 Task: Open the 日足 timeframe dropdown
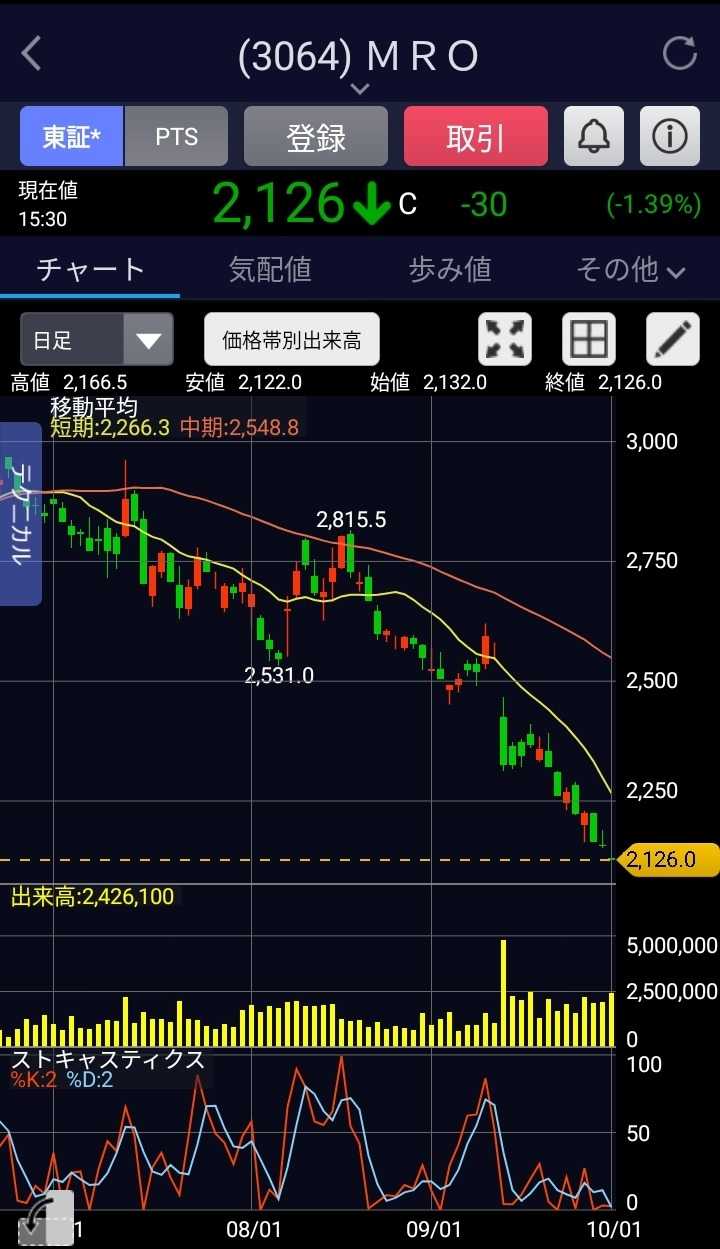coord(97,340)
